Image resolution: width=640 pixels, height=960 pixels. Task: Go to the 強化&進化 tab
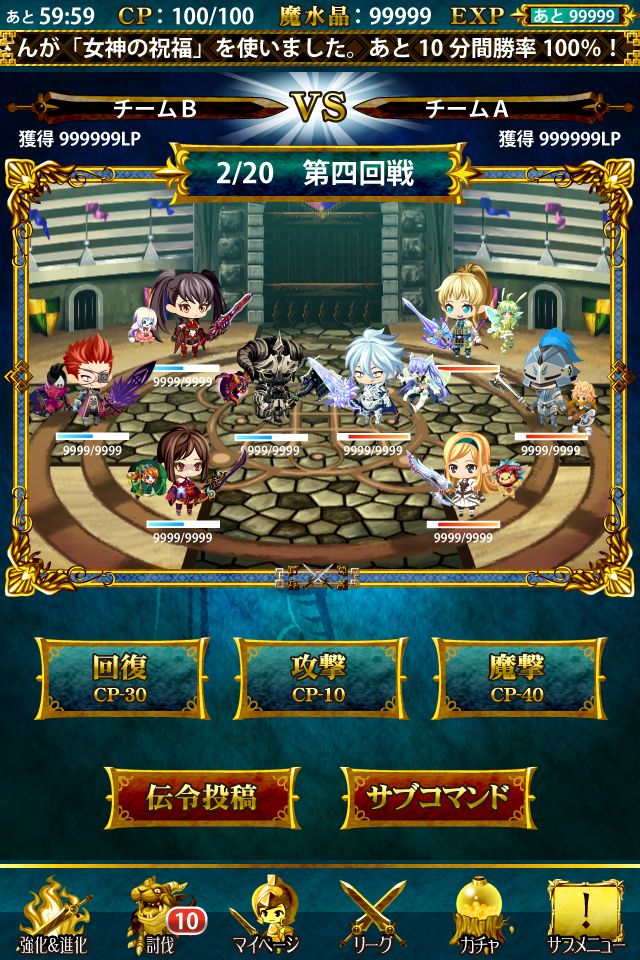click(x=53, y=916)
